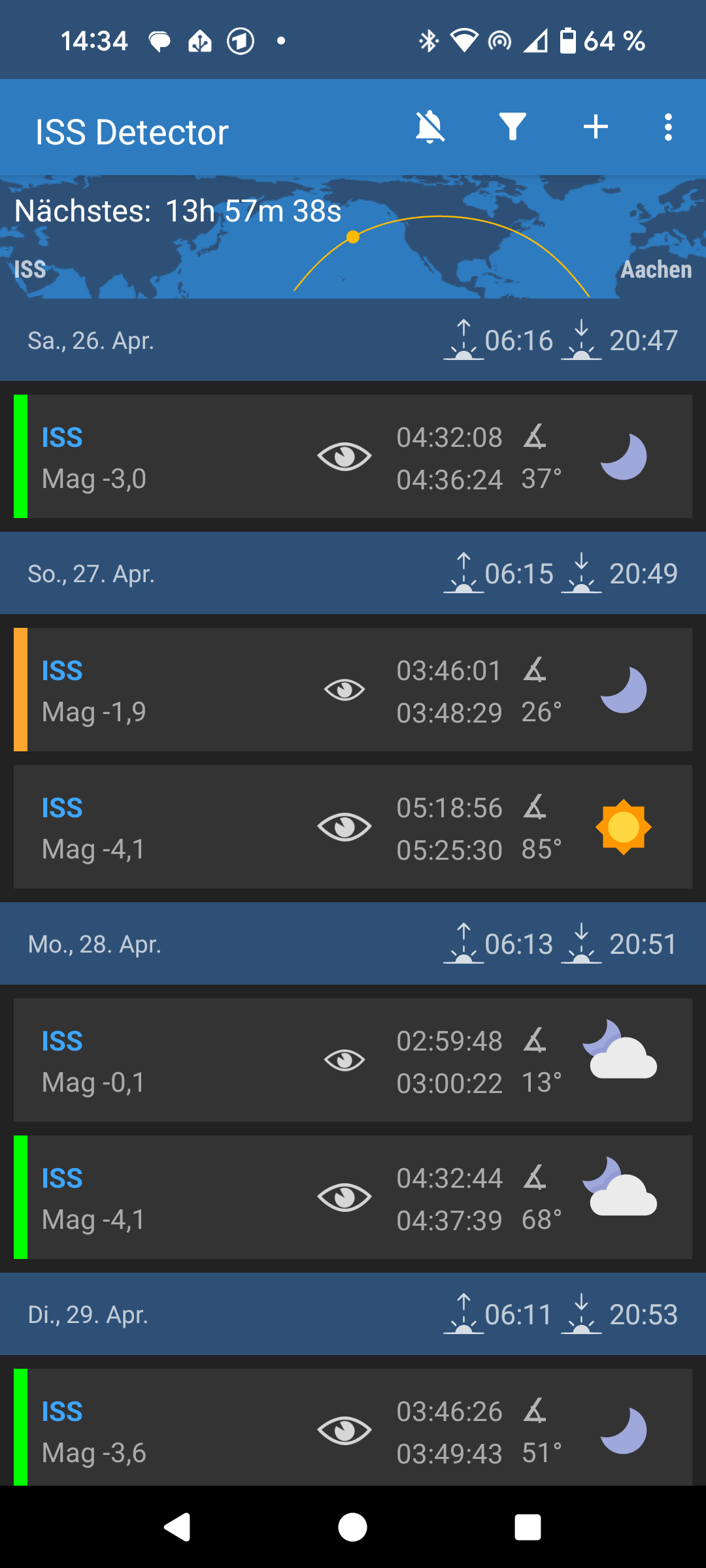Open the filter options
The image size is (706, 1568).
(513, 127)
